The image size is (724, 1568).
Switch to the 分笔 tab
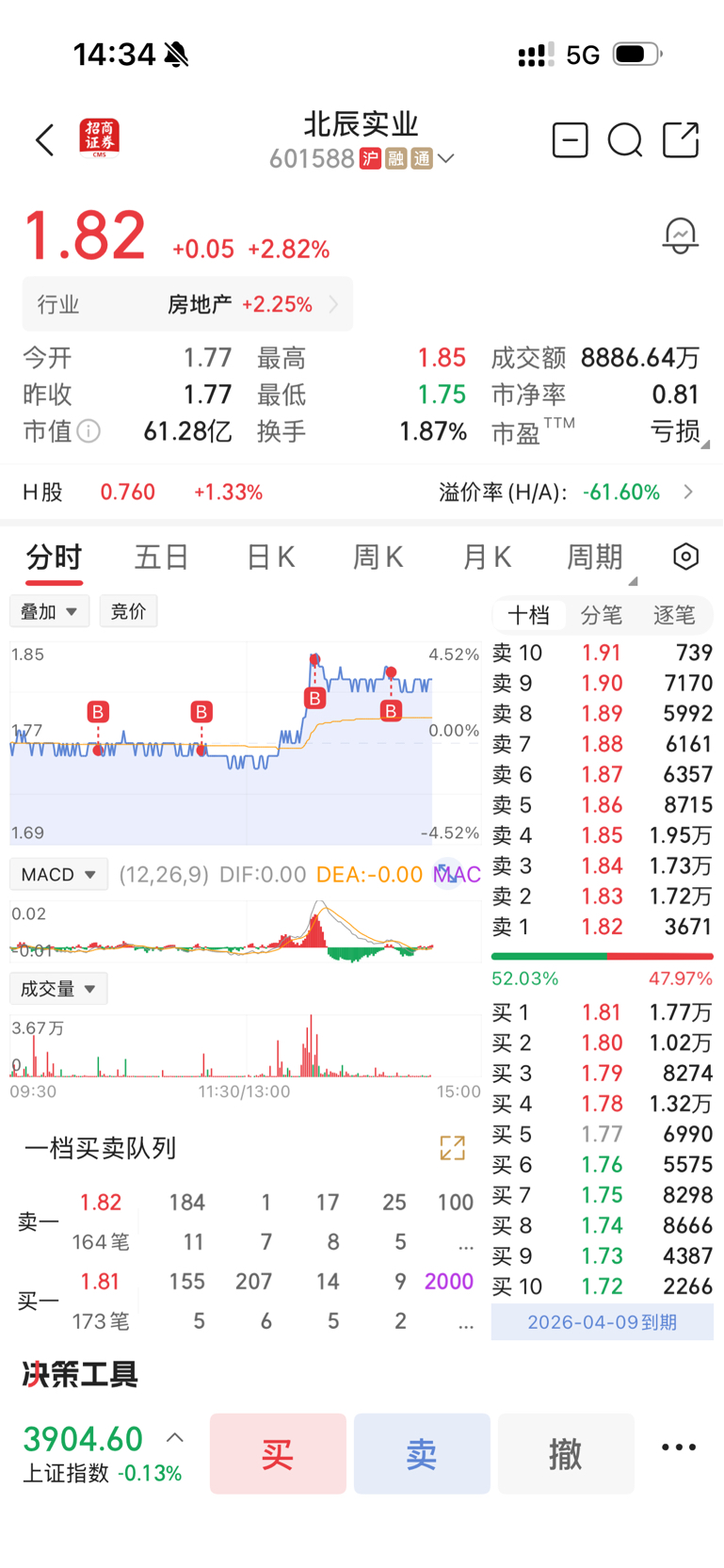pos(601,615)
